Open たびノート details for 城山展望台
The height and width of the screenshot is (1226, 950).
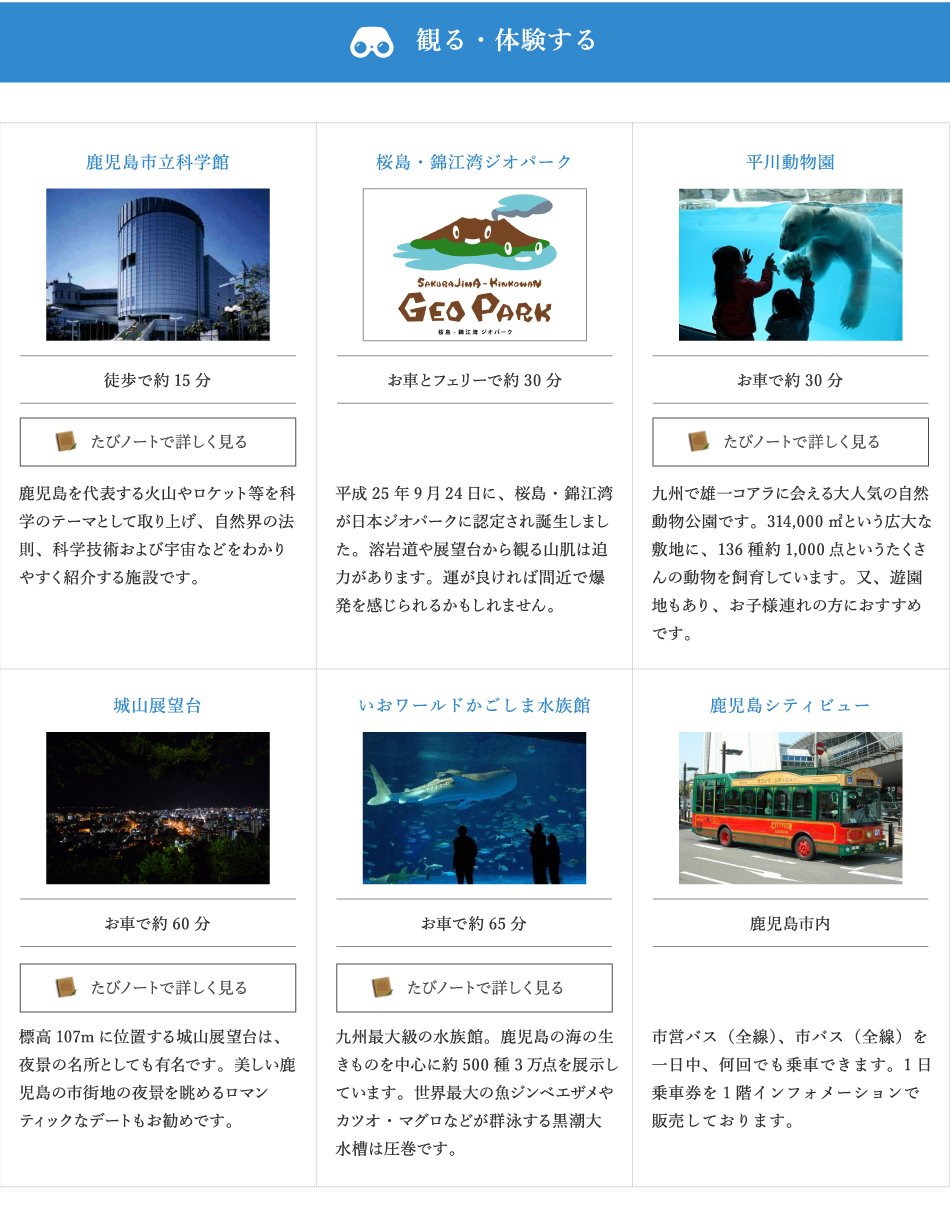pyautogui.click(x=158, y=988)
